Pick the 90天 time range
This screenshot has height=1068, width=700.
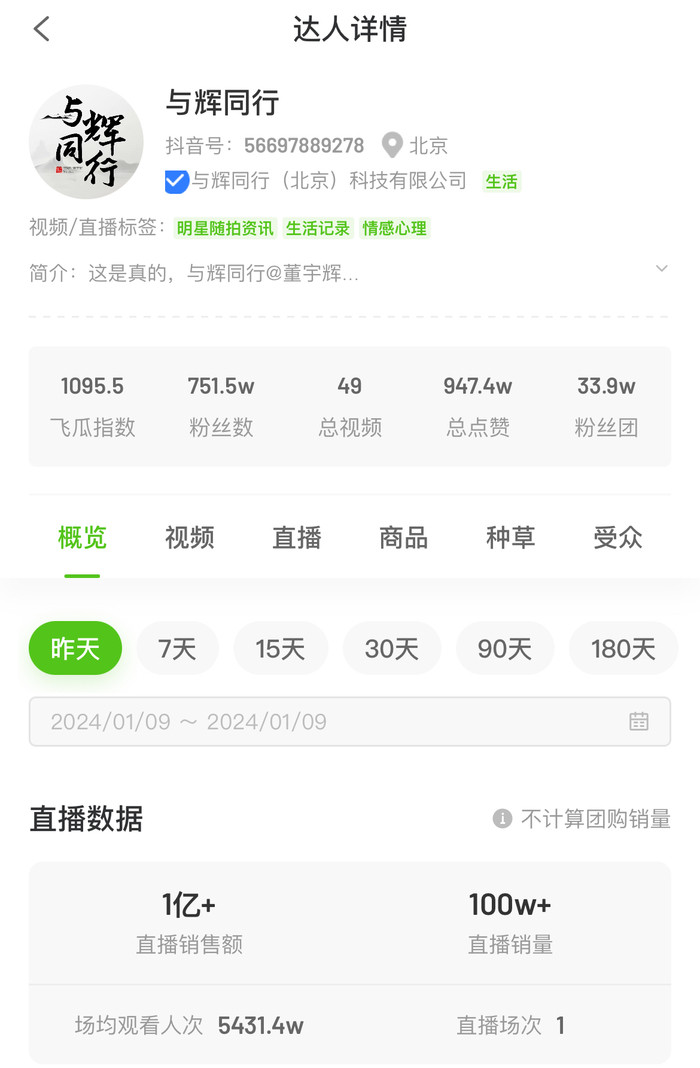pyautogui.click(x=504, y=648)
